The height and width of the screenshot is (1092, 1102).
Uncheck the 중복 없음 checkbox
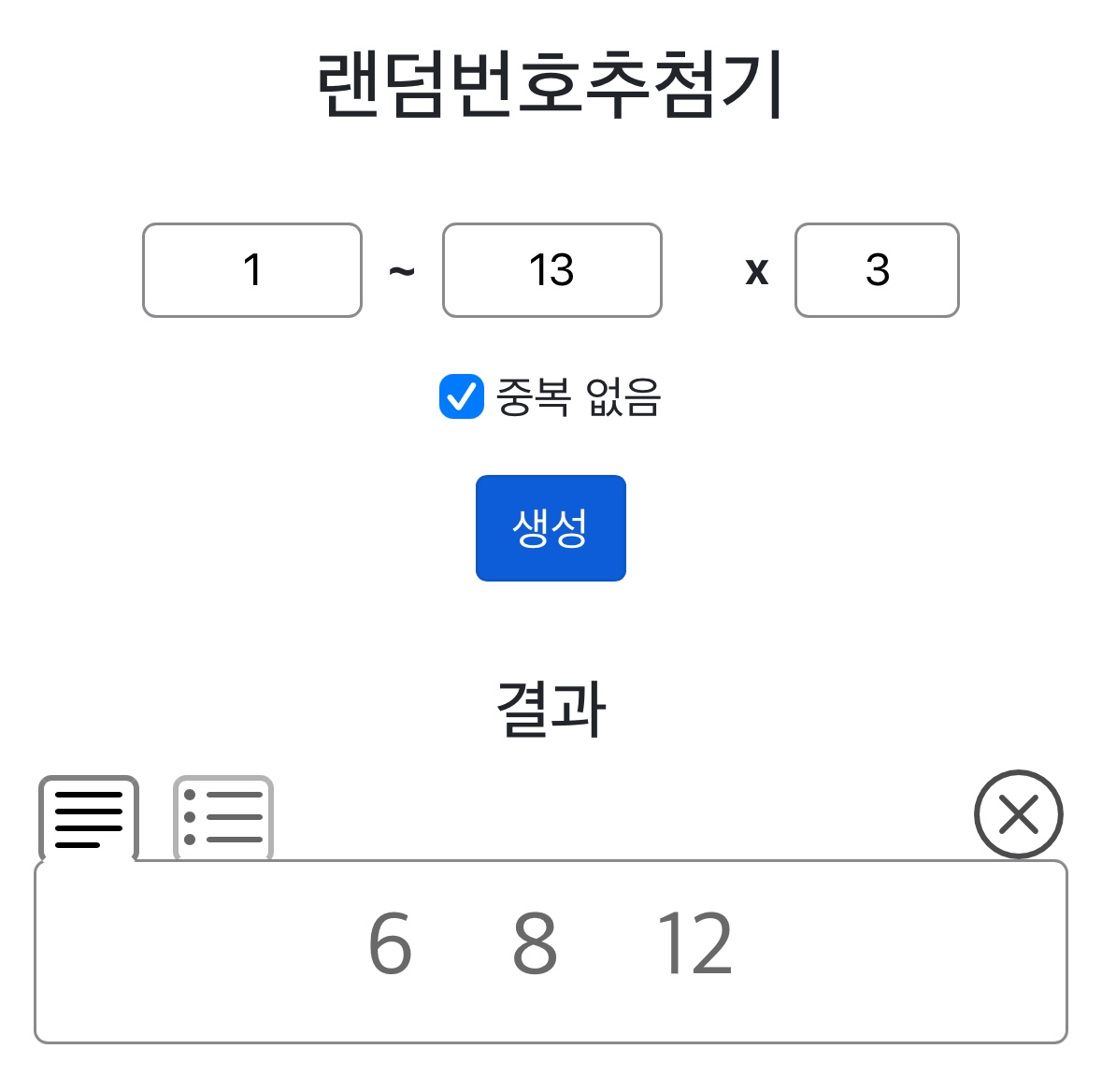(462, 396)
